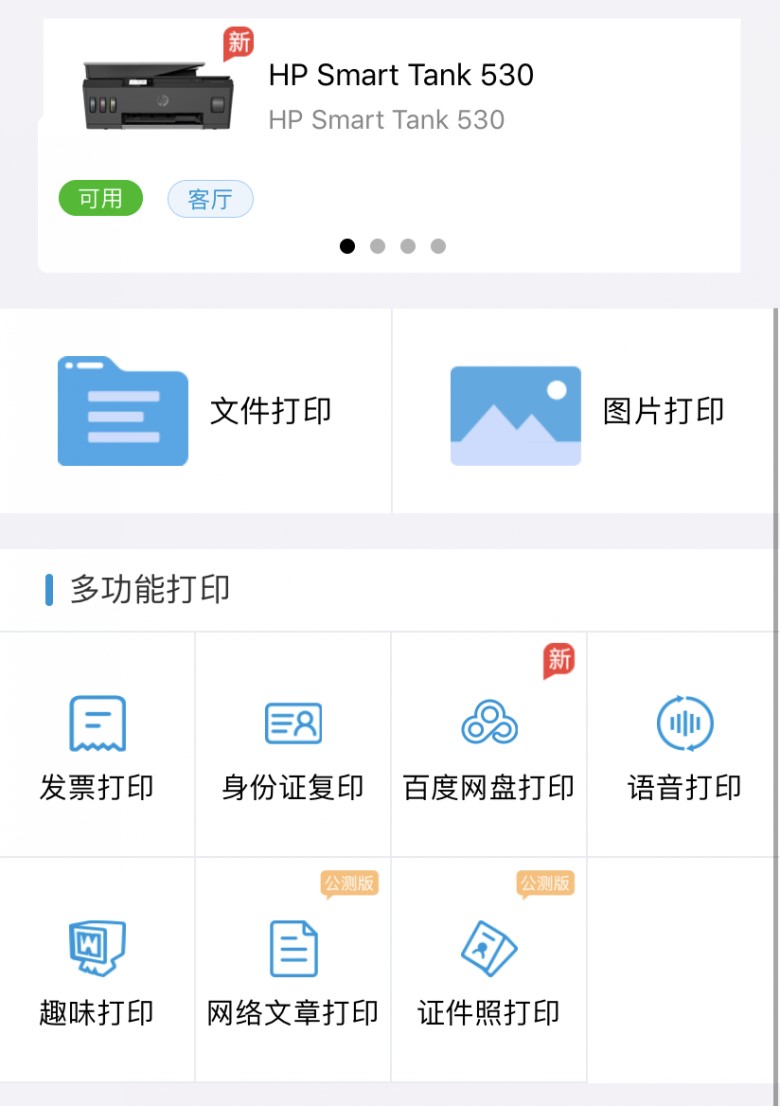This screenshot has width=780, height=1106.
Task: Open 发票打印 invoice printing
Action: coord(97,745)
